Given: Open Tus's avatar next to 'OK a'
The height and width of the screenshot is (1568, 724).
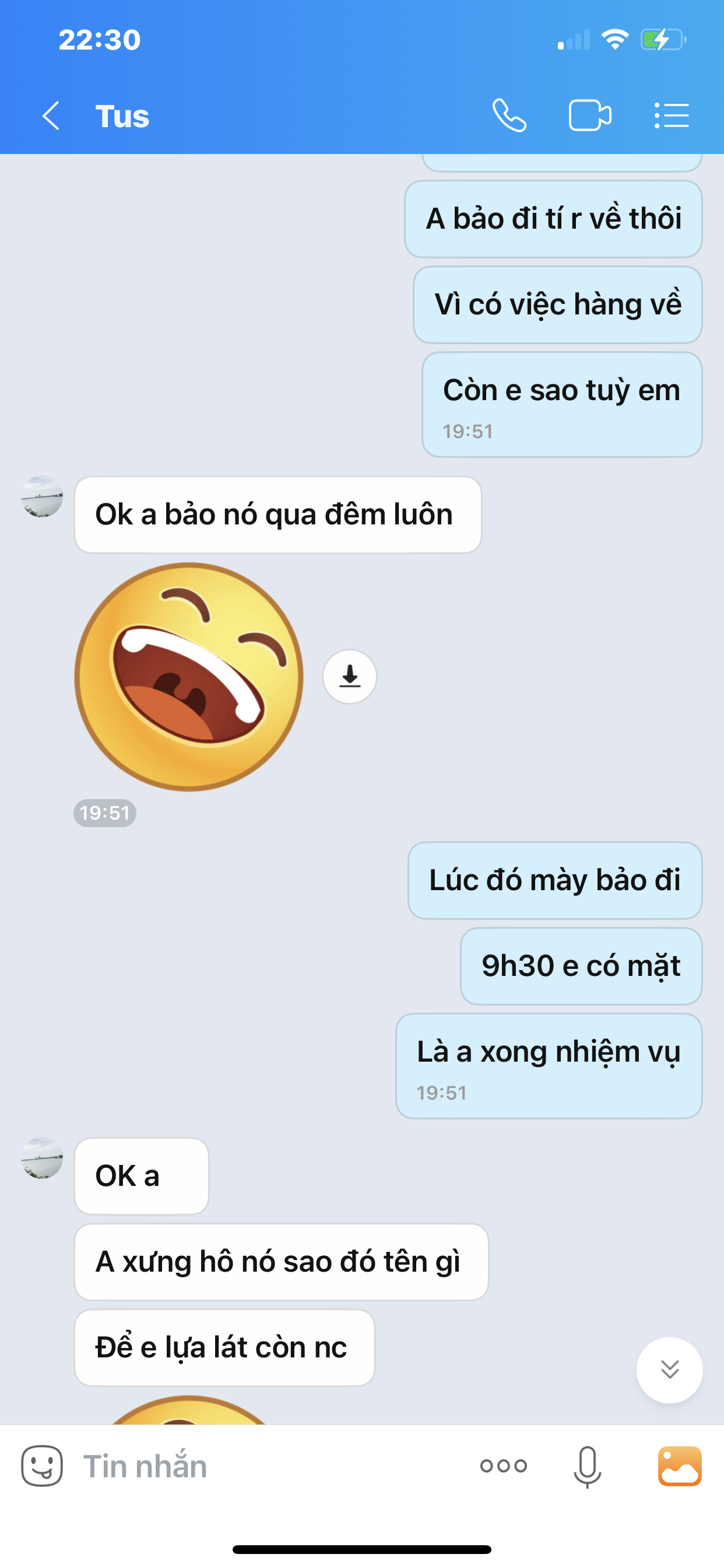Looking at the screenshot, I should (x=42, y=1158).
